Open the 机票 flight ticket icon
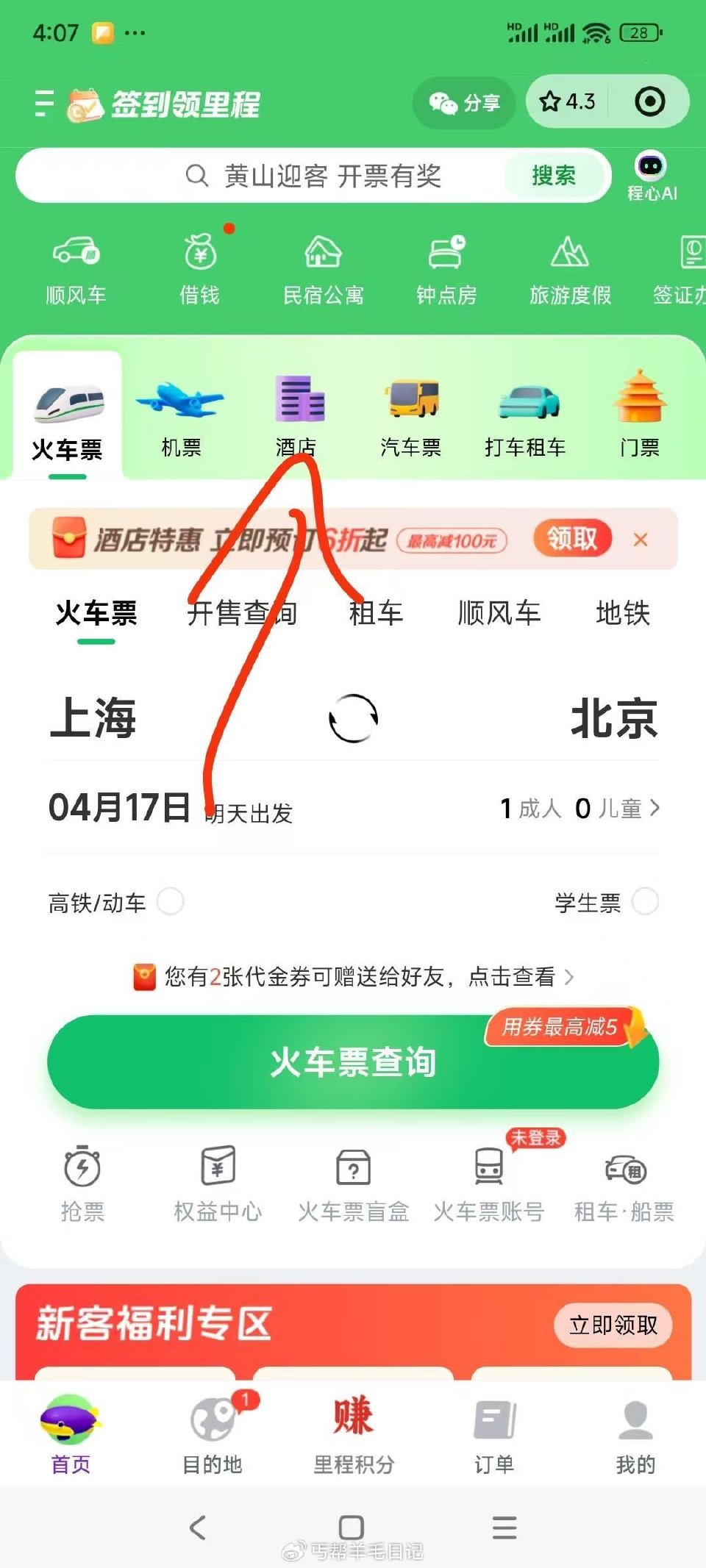The width and height of the screenshot is (706, 1568). pos(180,412)
